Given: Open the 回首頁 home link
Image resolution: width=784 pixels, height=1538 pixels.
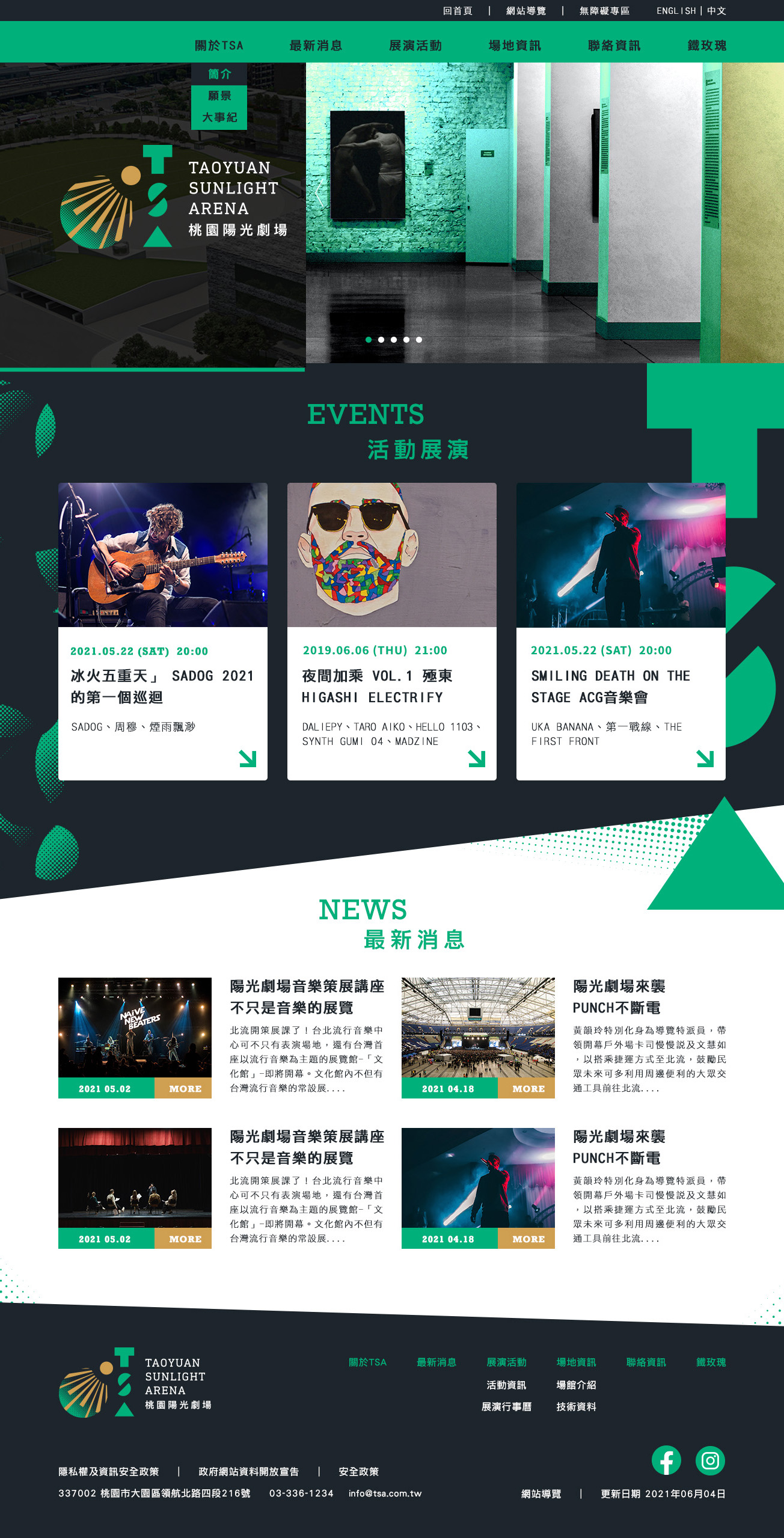Looking at the screenshot, I should click(458, 11).
